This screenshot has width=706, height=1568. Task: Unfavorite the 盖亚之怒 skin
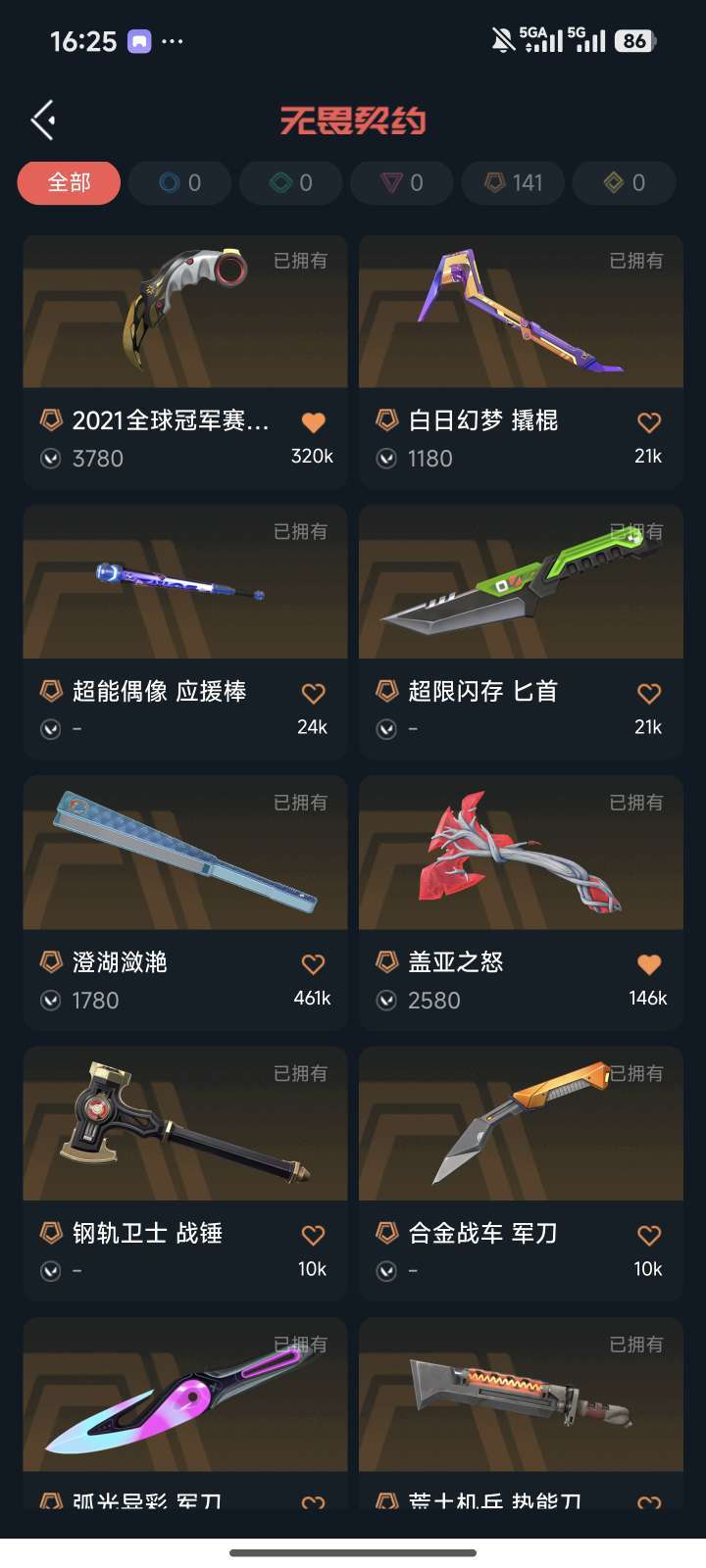pyautogui.click(x=648, y=964)
